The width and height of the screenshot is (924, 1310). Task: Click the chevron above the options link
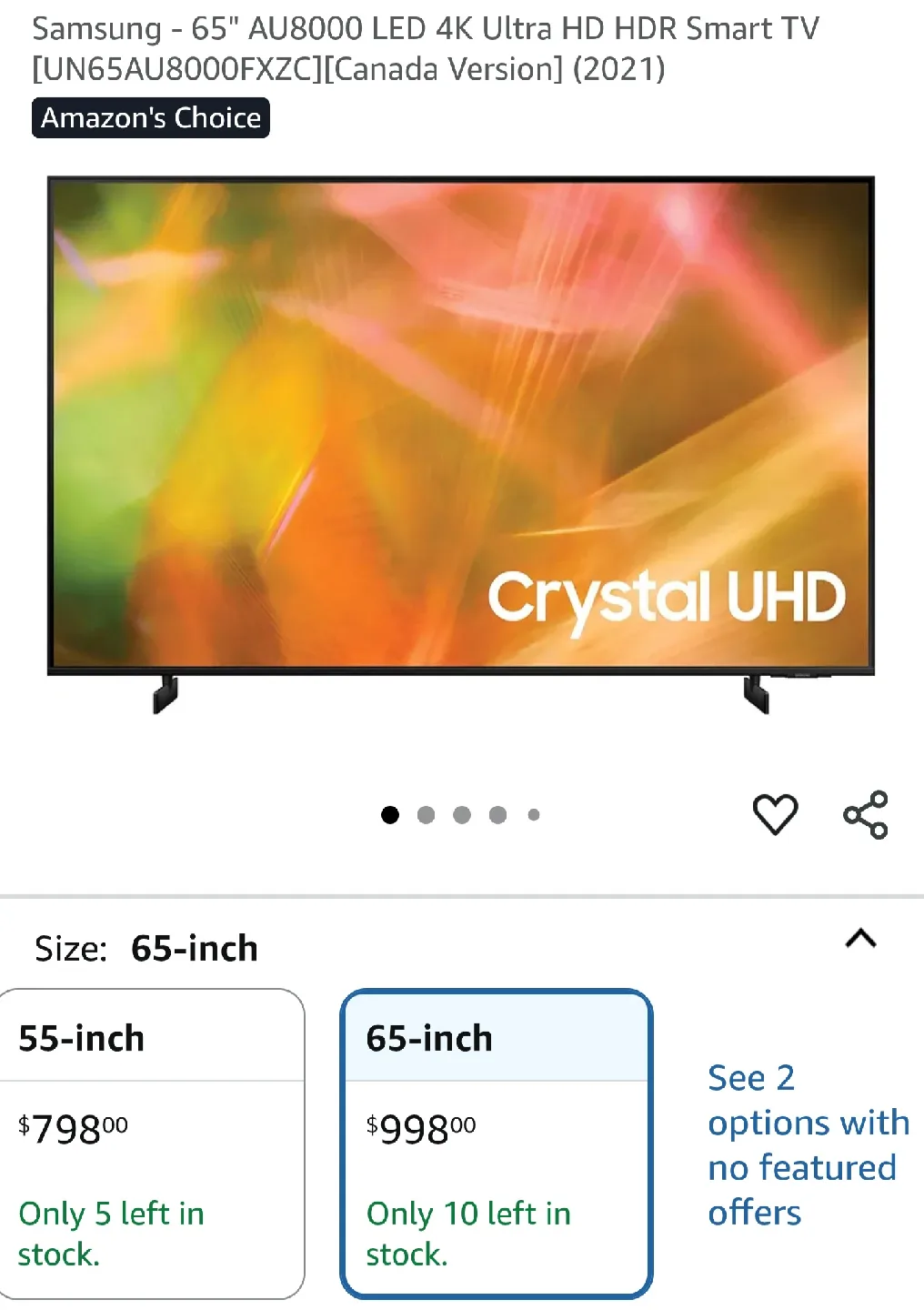tap(859, 942)
